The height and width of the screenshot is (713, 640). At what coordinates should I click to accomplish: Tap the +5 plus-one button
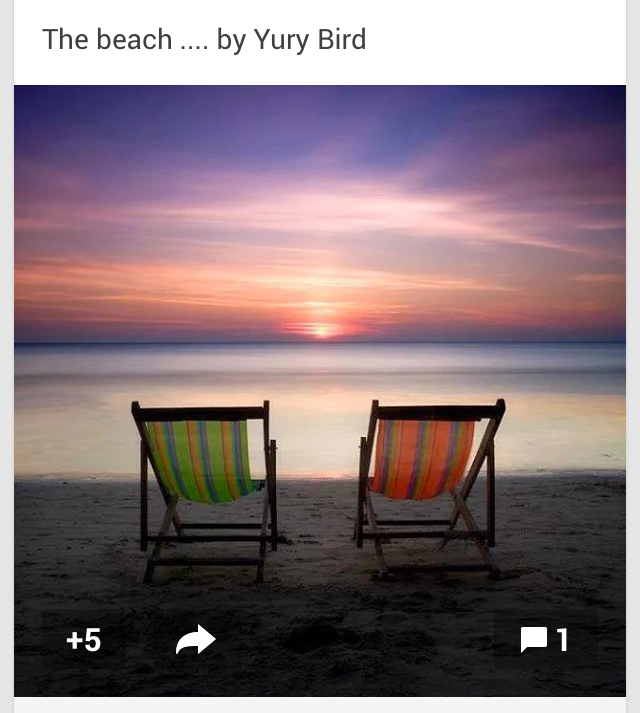[83, 640]
